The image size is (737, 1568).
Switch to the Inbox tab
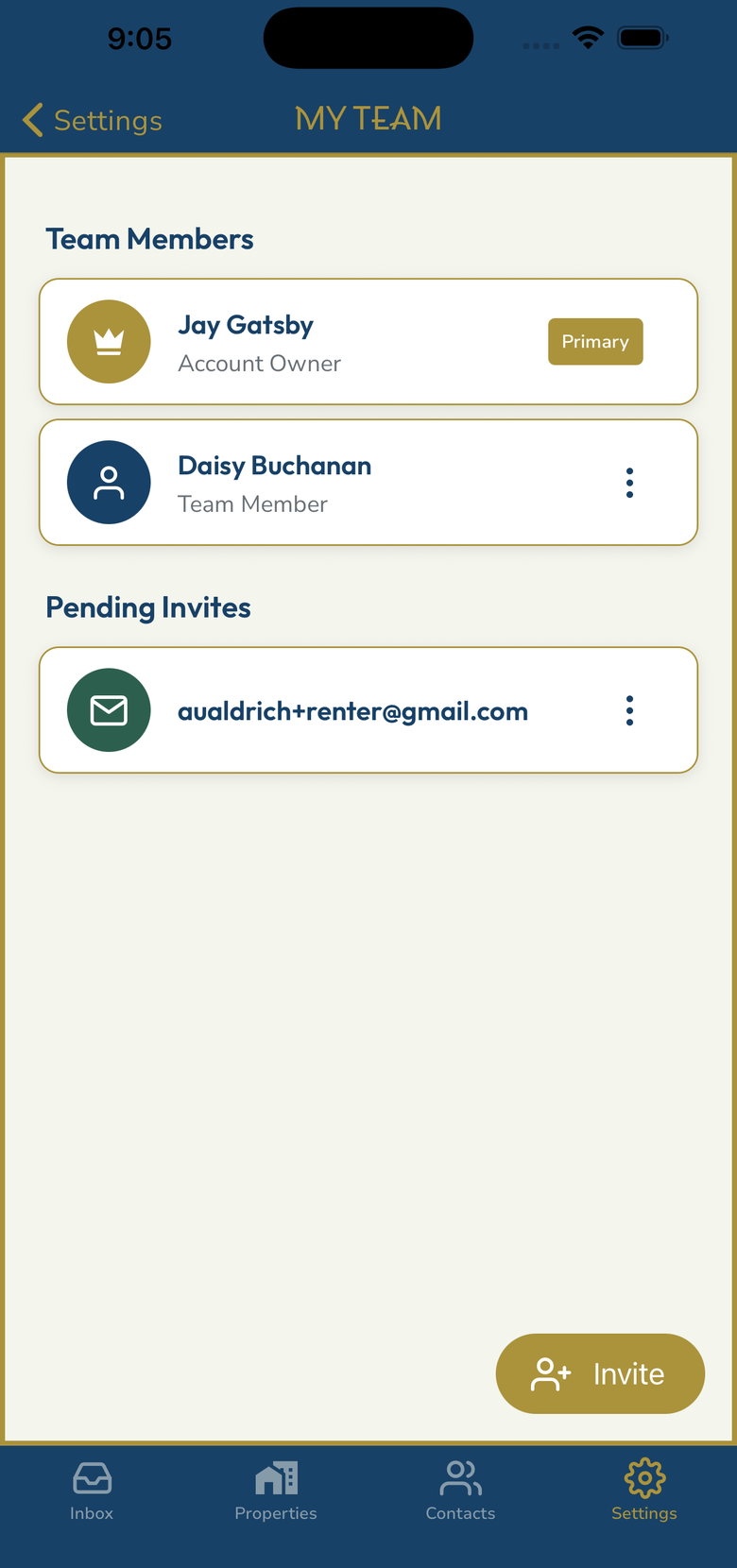pos(92,1491)
